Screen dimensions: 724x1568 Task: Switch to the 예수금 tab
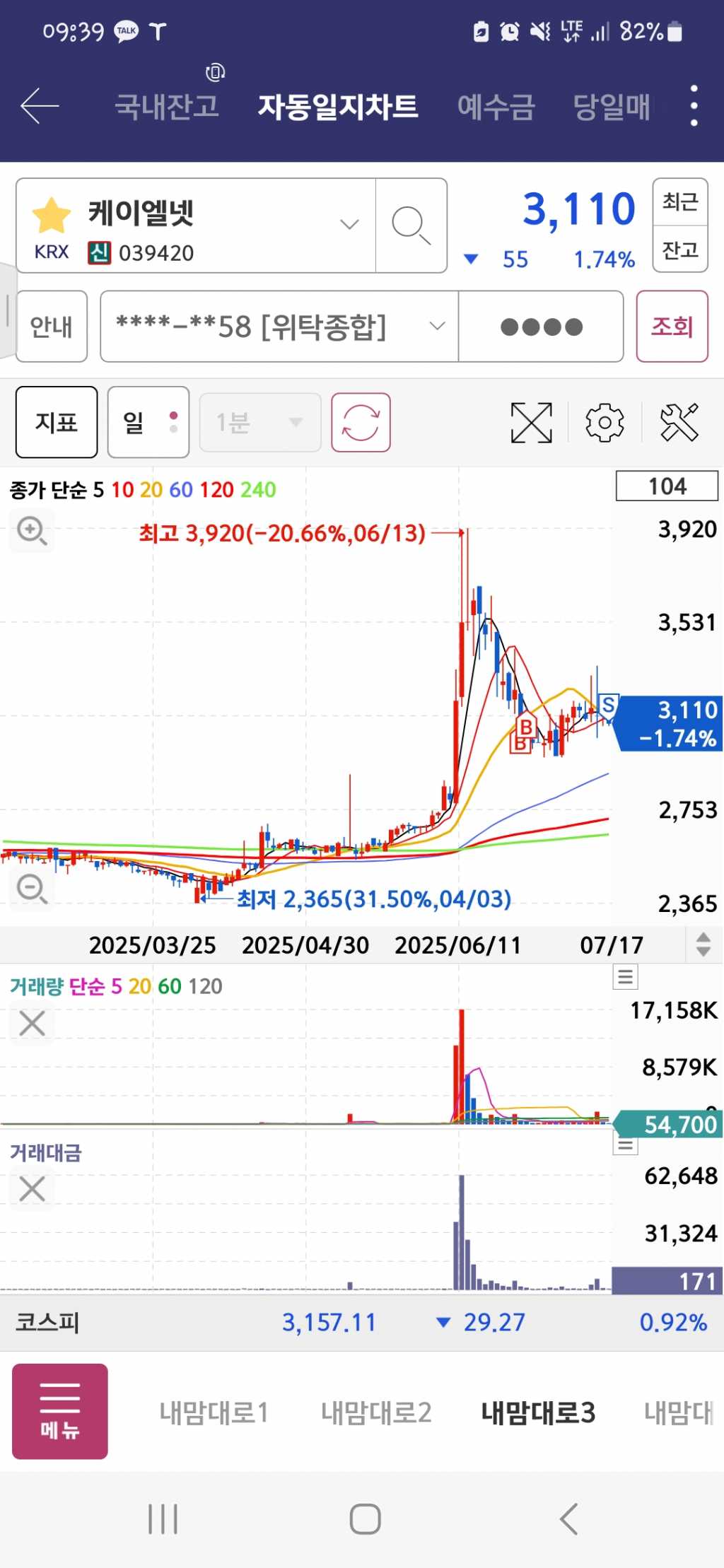[496, 106]
